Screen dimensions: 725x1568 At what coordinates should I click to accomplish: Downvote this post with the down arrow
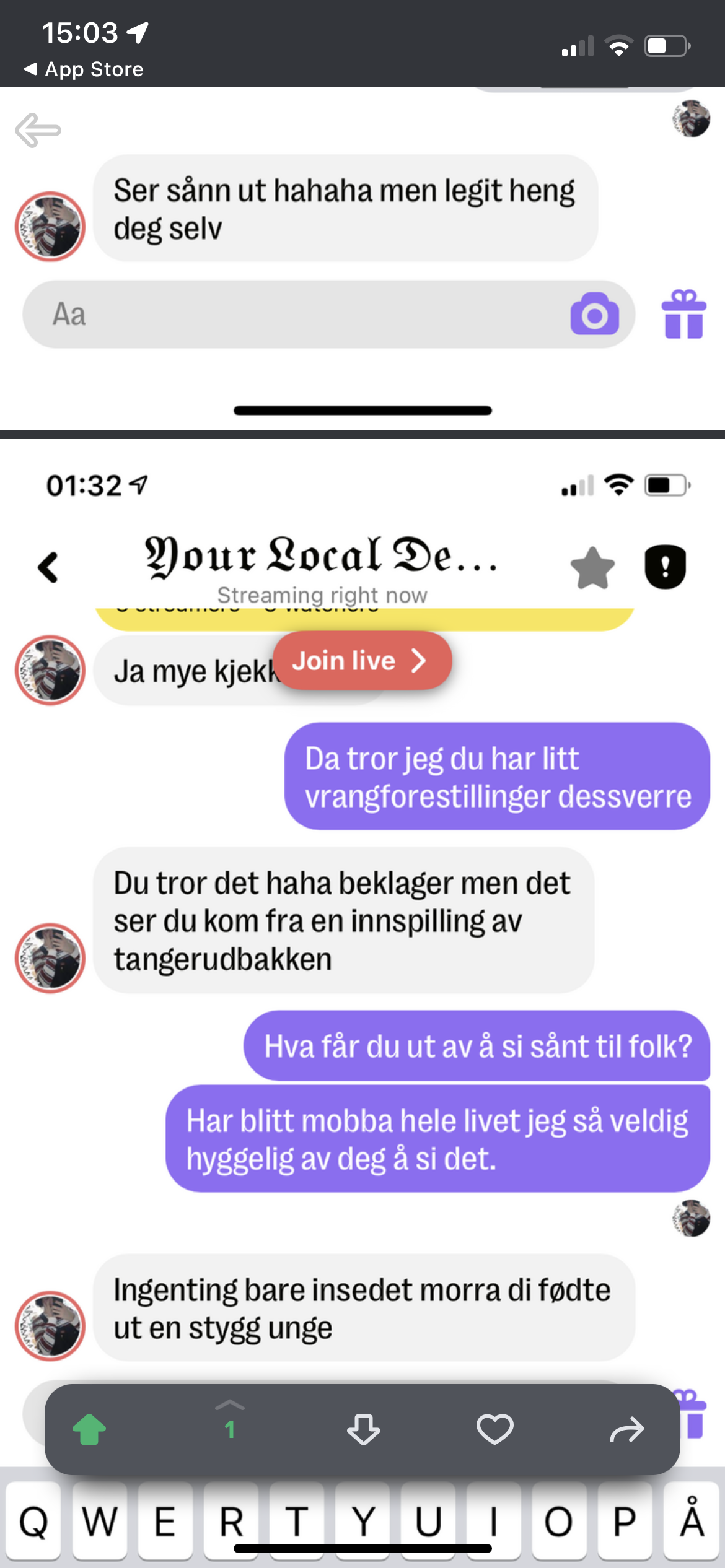(364, 1429)
